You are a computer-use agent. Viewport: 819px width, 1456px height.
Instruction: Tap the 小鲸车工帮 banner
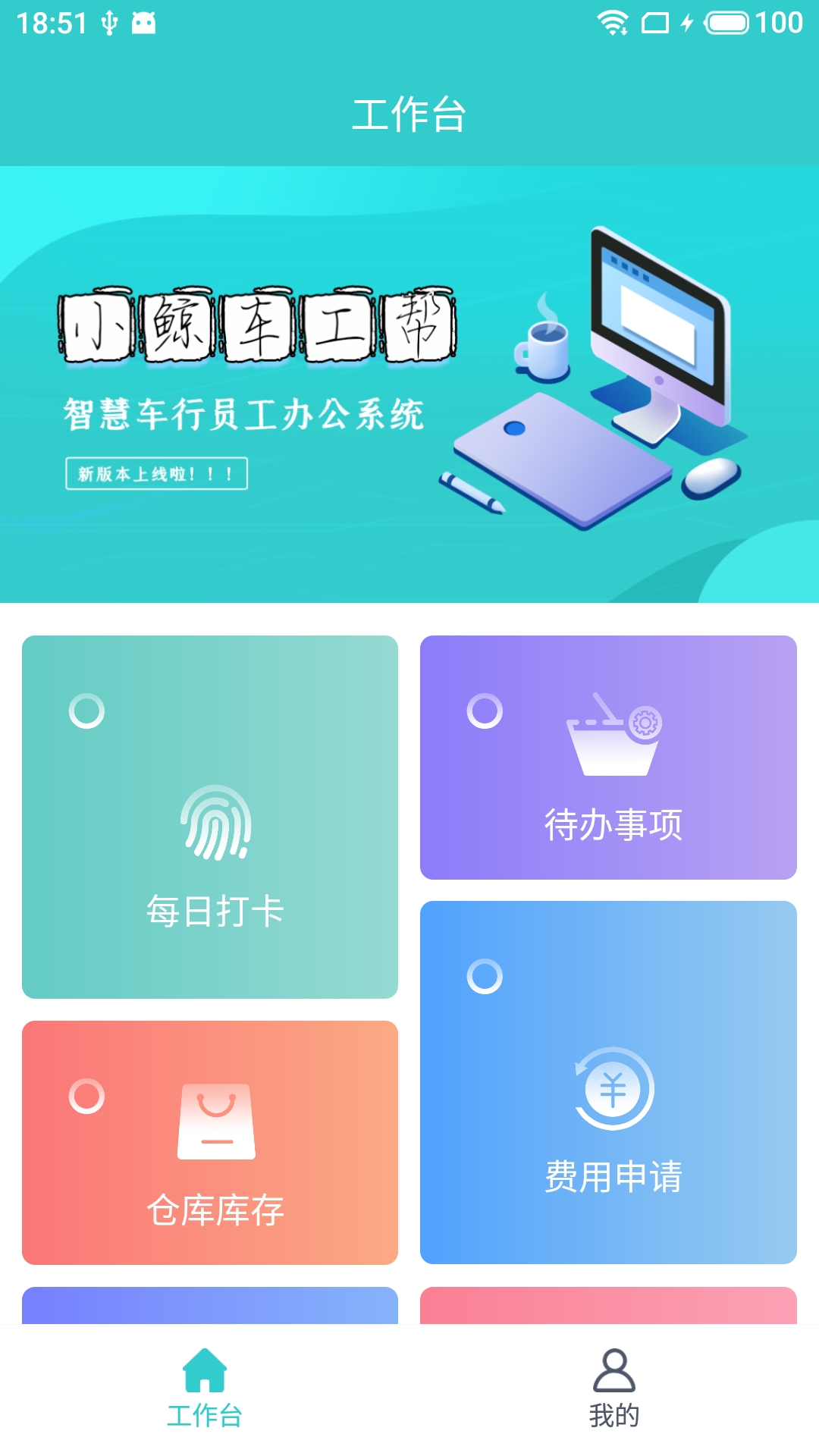[409, 384]
